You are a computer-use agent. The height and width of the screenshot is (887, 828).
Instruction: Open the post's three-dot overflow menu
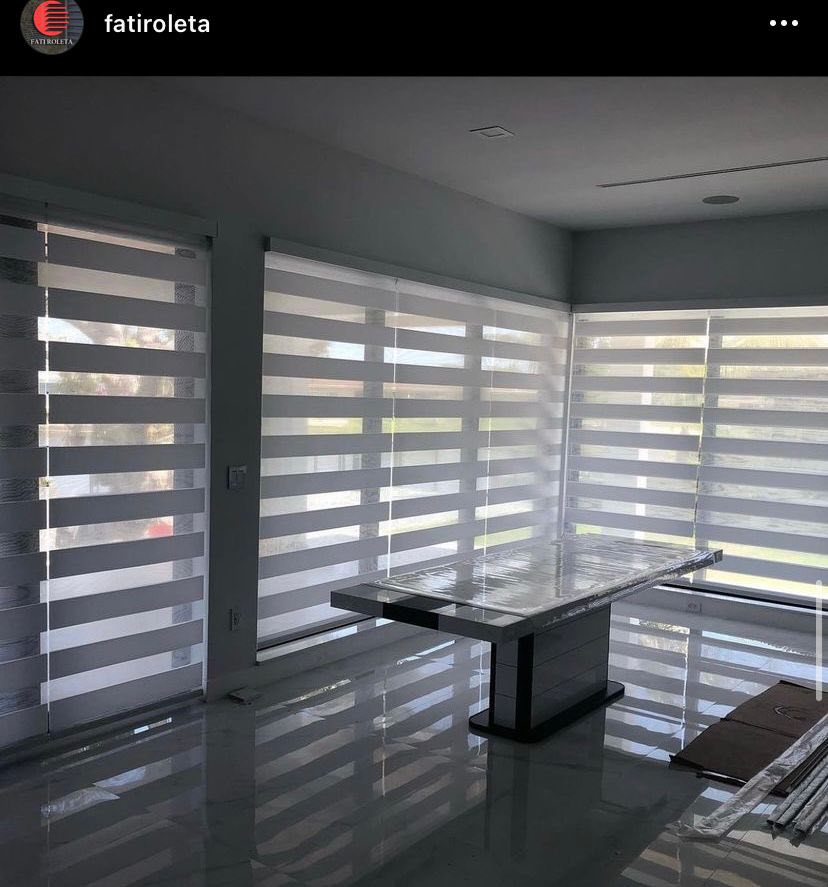click(783, 23)
